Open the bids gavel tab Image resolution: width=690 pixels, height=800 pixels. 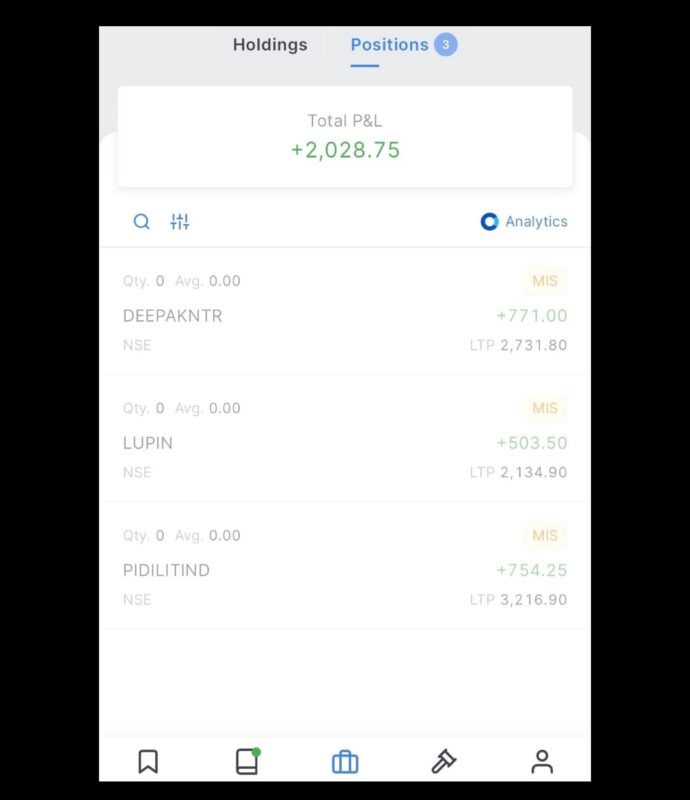(x=443, y=762)
